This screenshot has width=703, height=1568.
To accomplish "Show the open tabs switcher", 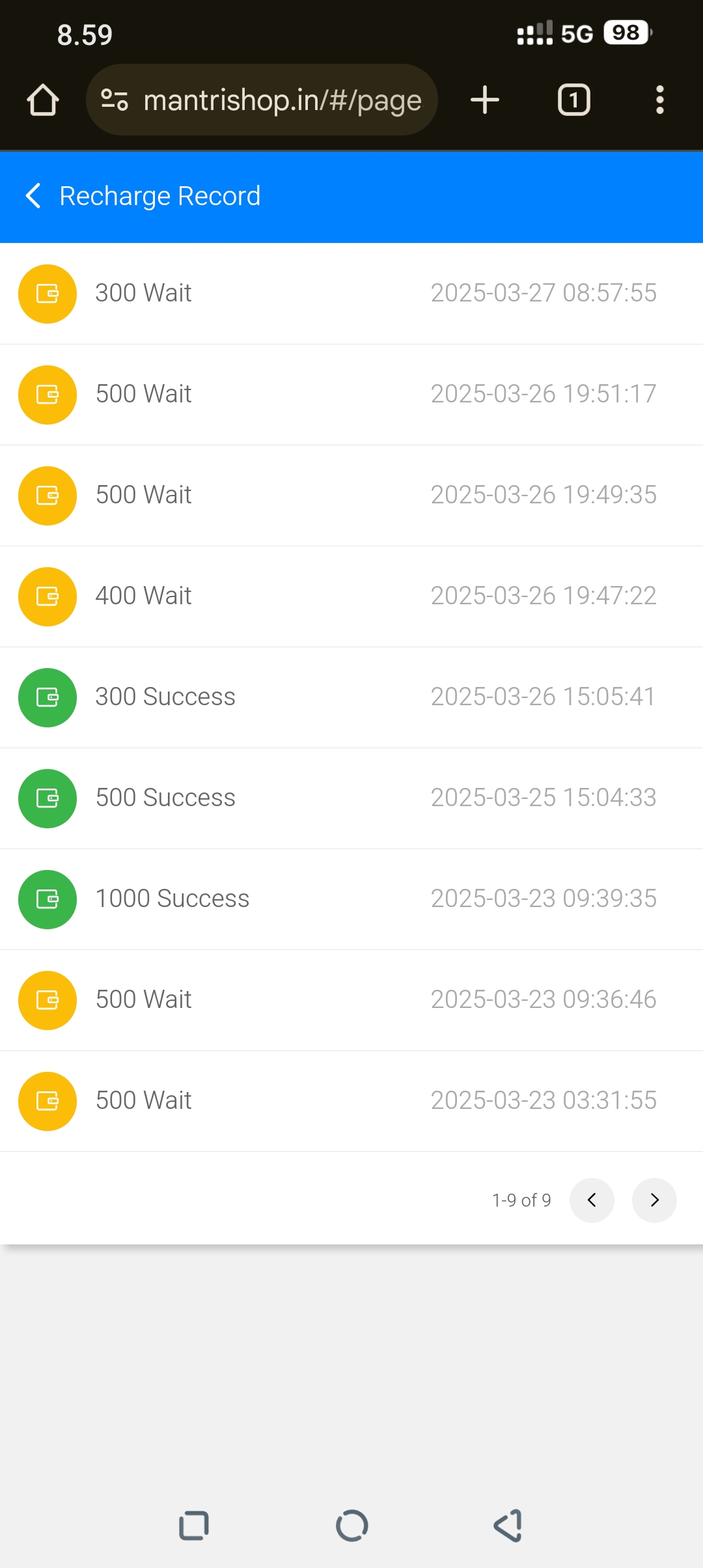I will click(573, 100).
